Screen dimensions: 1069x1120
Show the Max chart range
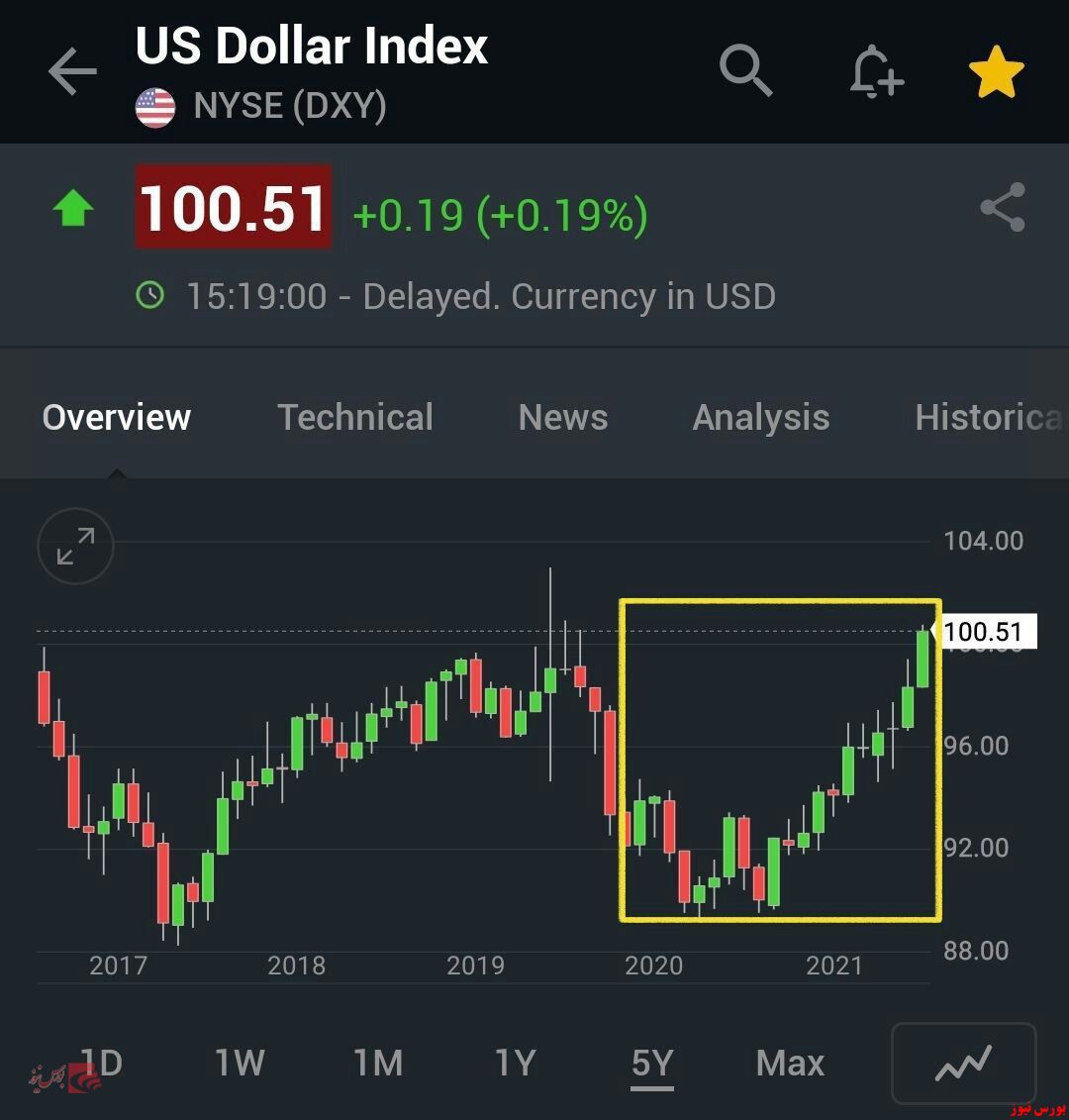(790, 1064)
